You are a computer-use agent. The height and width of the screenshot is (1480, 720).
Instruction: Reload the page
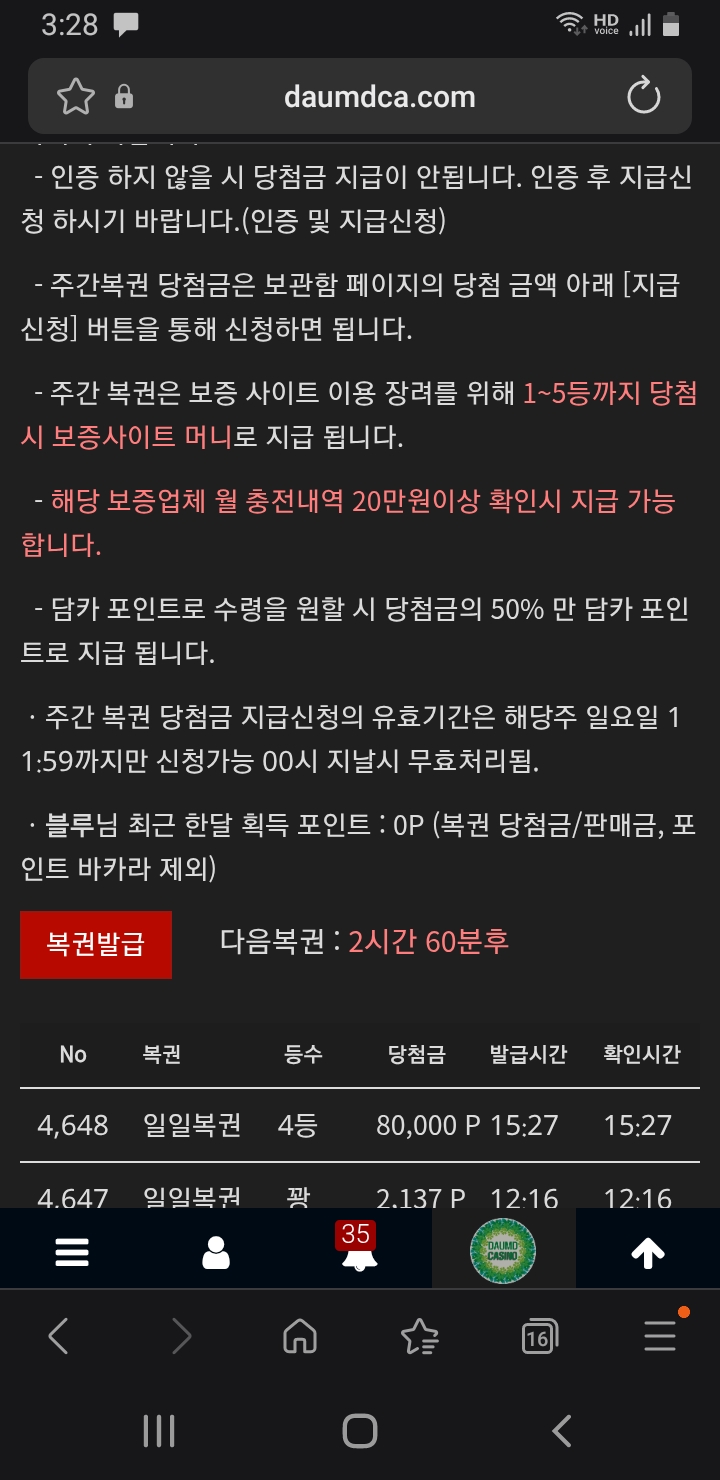click(x=643, y=97)
